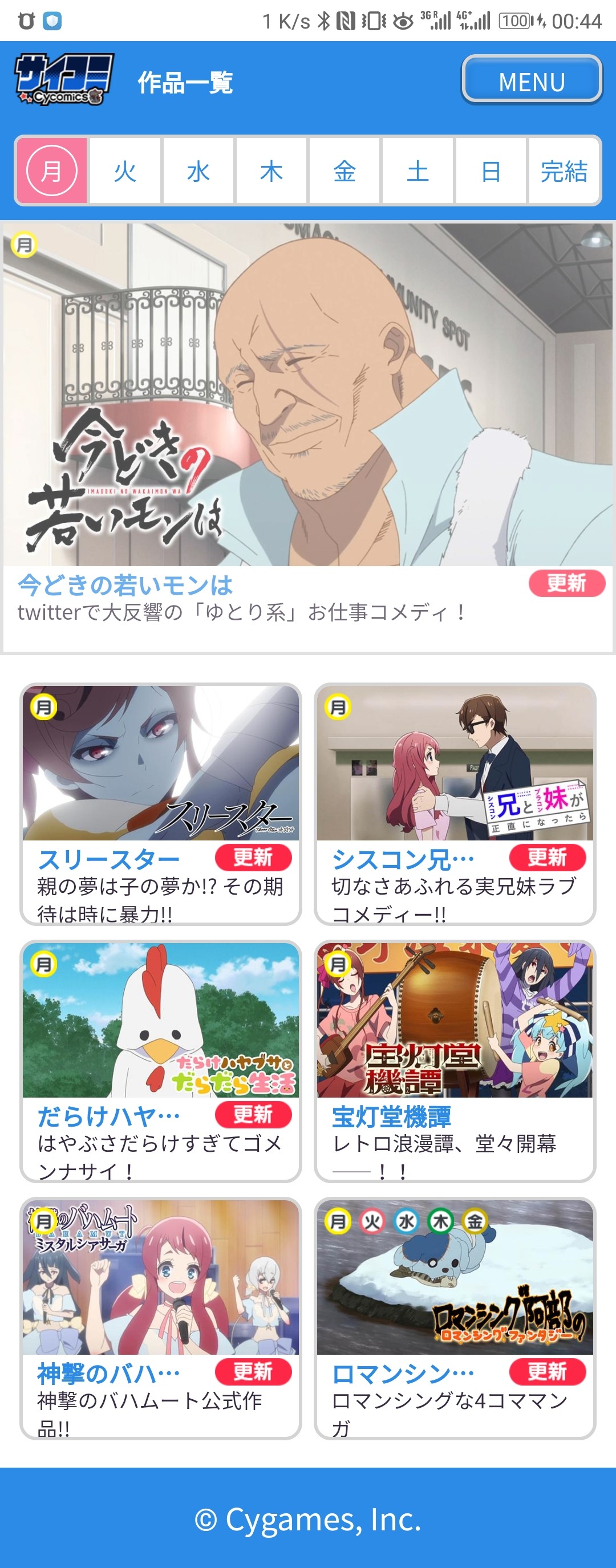Open the MENU button

[x=532, y=80]
